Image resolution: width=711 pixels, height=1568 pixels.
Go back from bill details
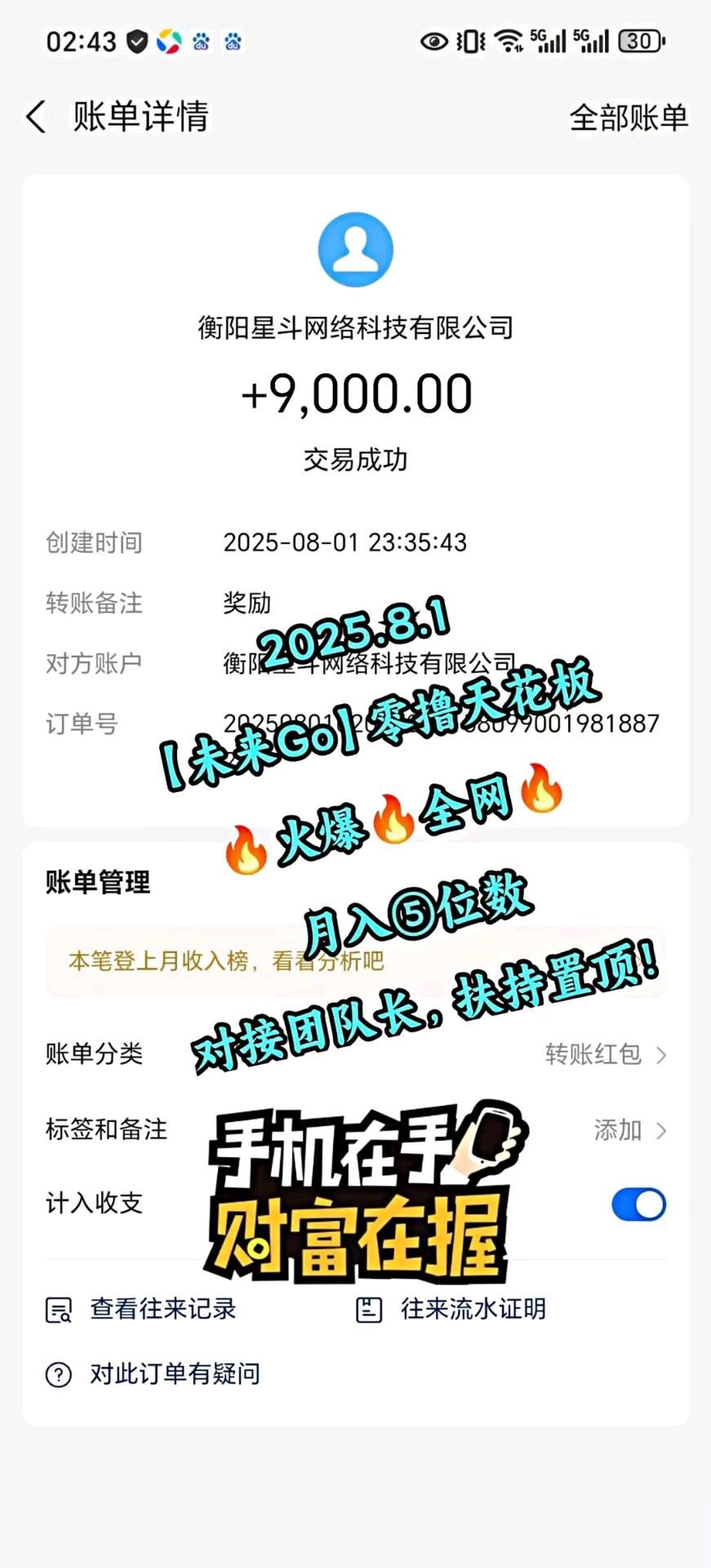(36, 118)
